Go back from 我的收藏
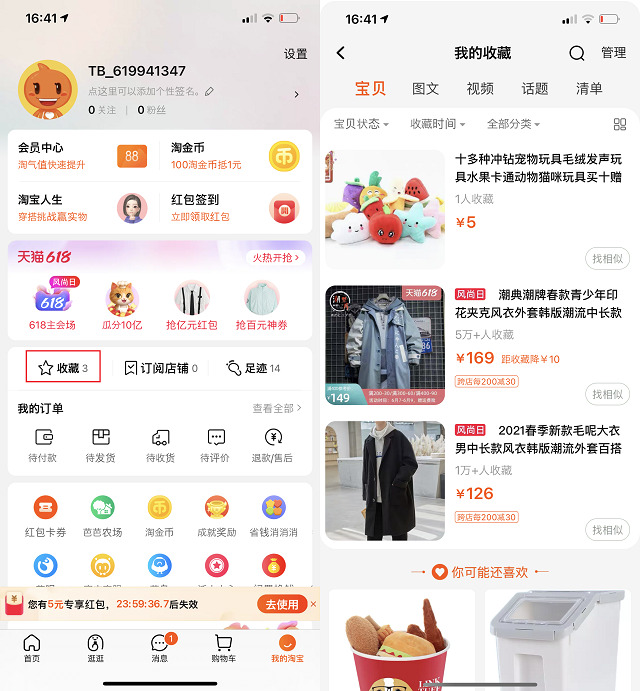This screenshot has height=691, width=640. coord(341,53)
